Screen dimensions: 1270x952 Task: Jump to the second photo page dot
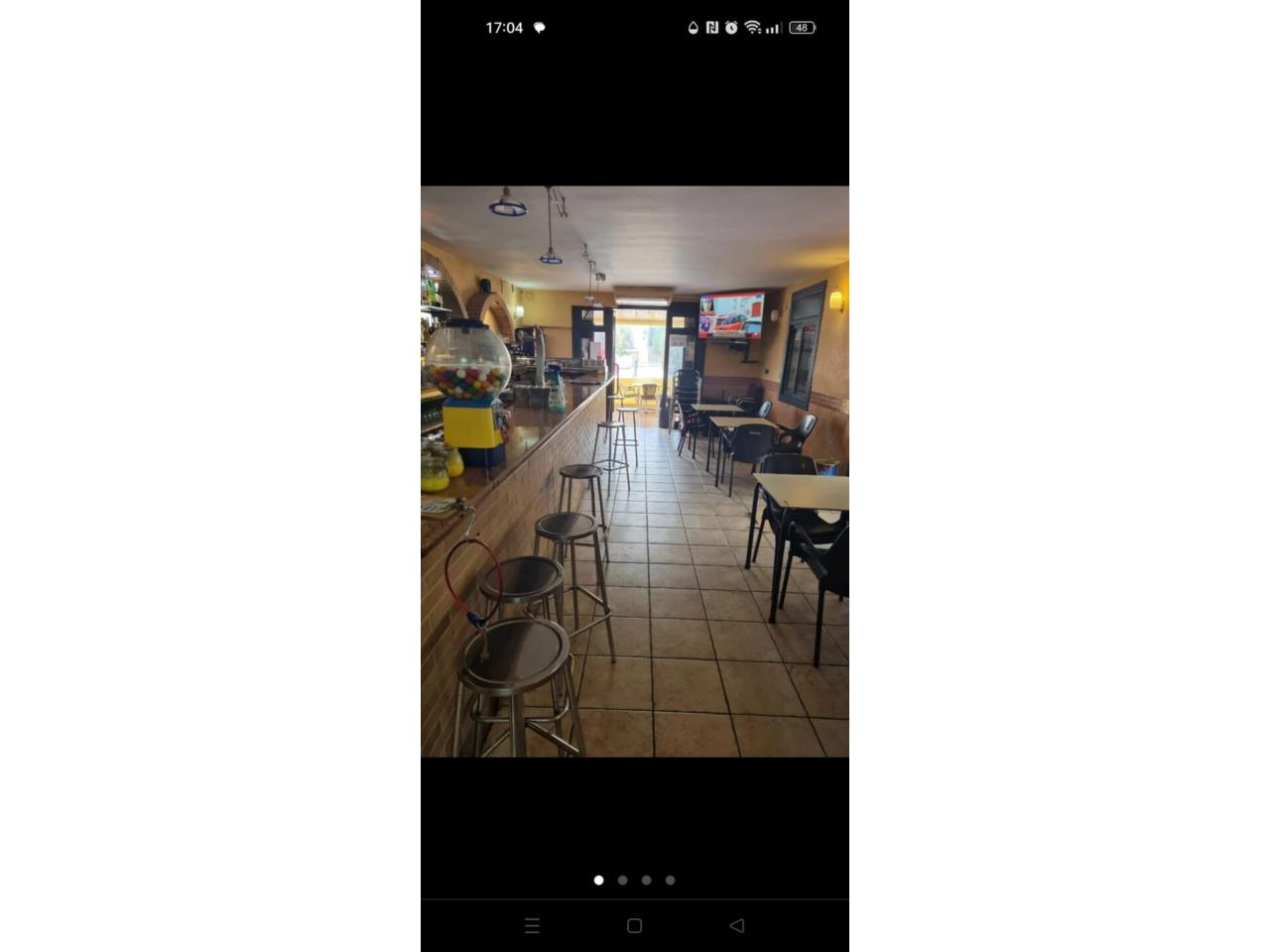click(622, 880)
